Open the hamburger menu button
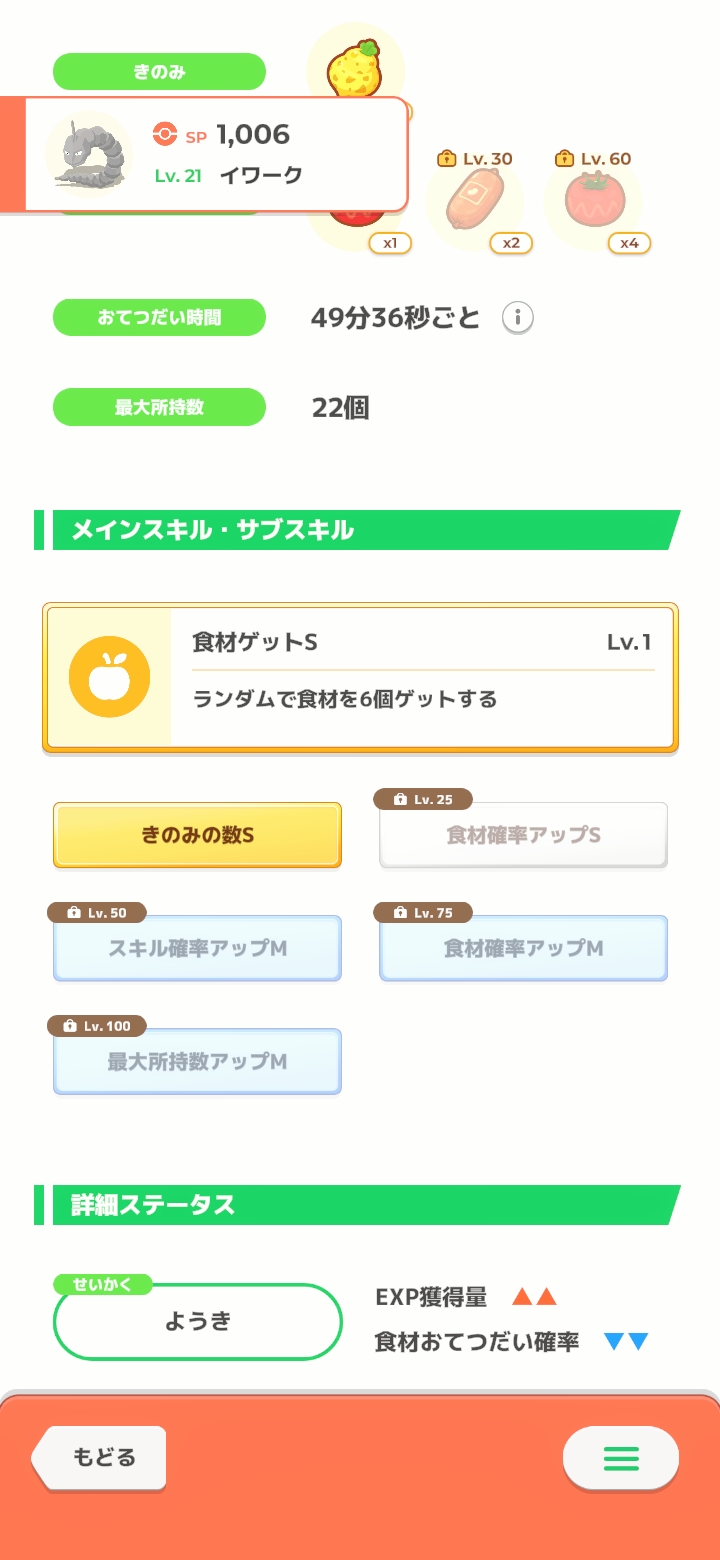Viewport: 720px width, 1560px height. 620,1458
